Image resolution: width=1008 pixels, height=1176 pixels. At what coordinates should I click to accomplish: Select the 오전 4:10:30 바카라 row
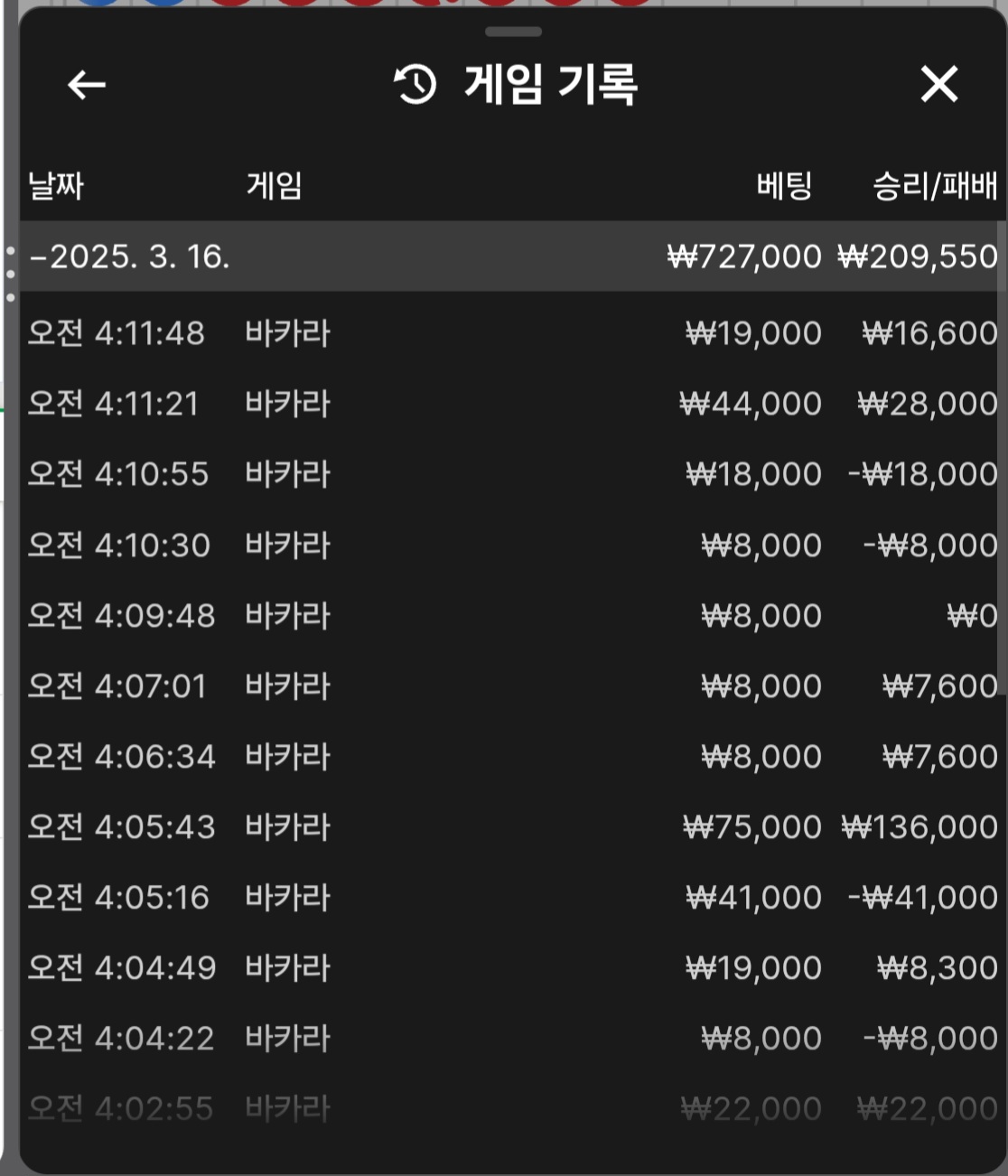tap(511, 546)
